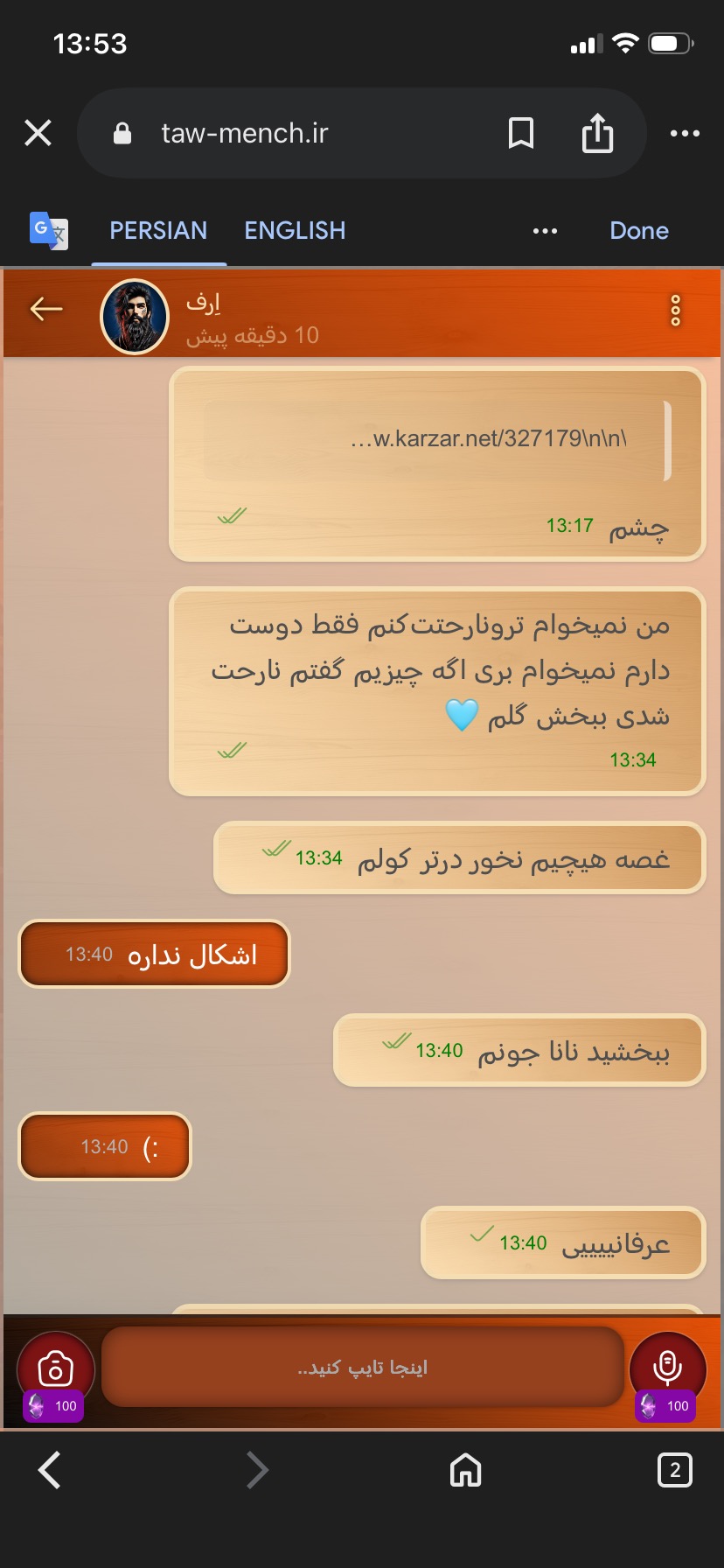Open translate options menu
Viewport: 724px width, 1568px height.
[545, 231]
